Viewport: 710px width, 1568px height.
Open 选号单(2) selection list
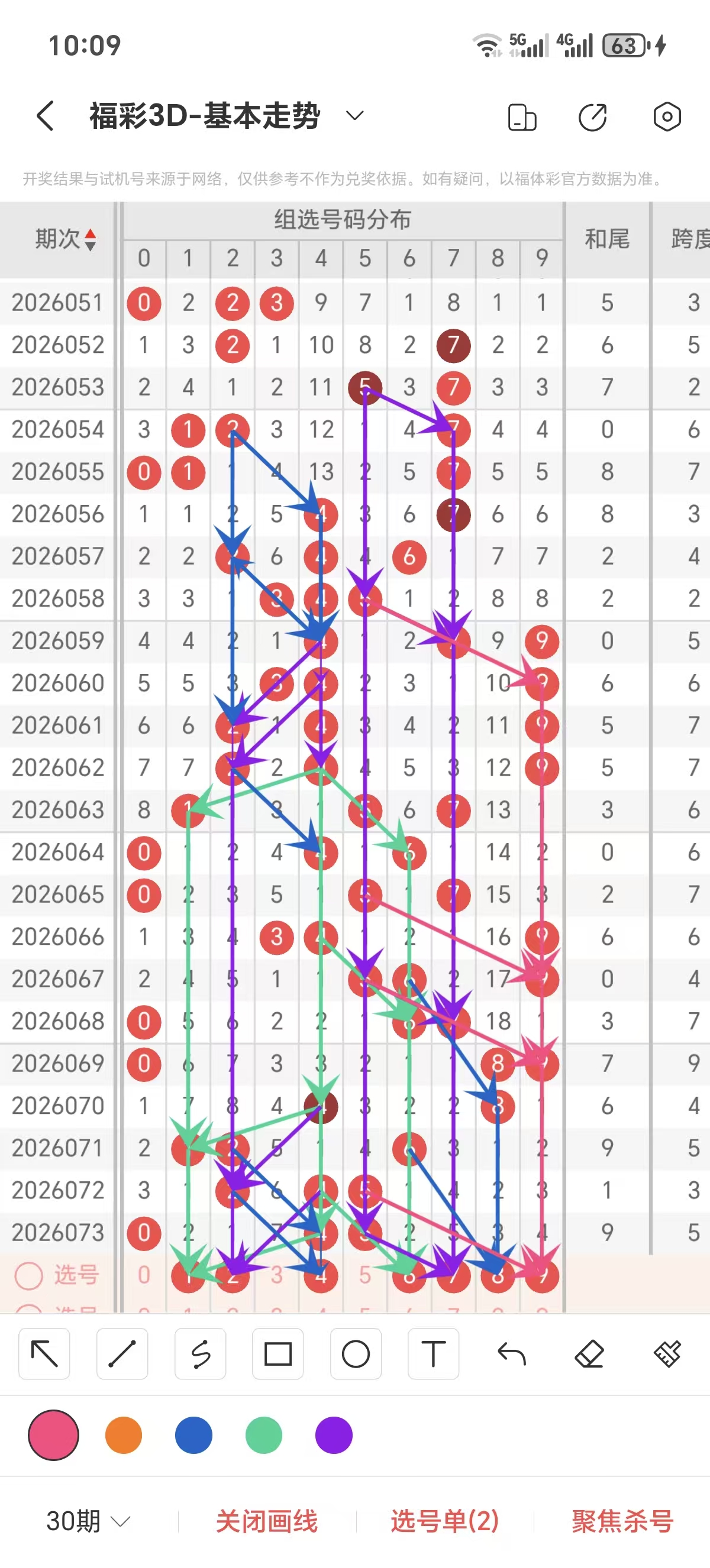pyautogui.click(x=444, y=1521)
